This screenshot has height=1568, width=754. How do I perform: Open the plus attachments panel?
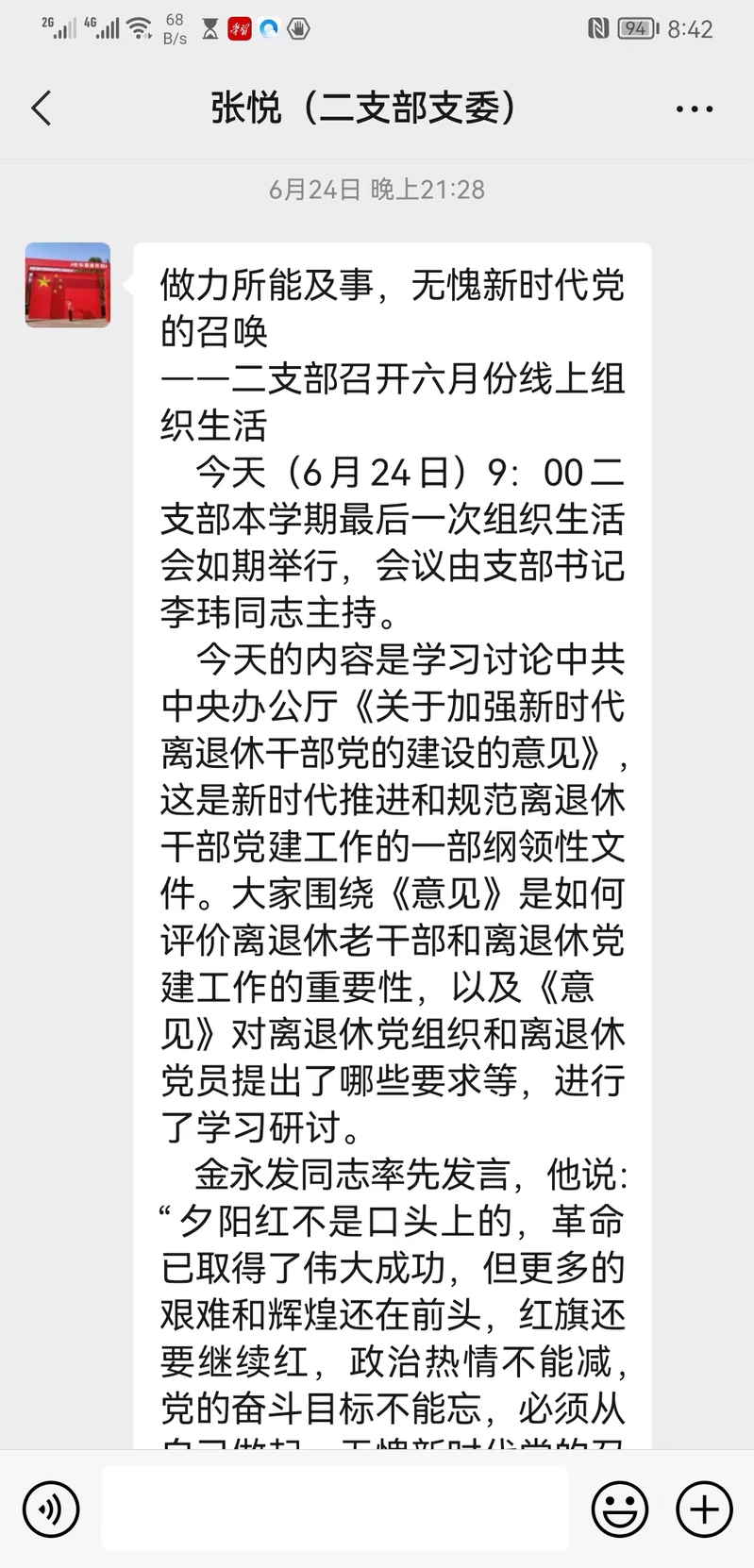(x=704, y=1509)
